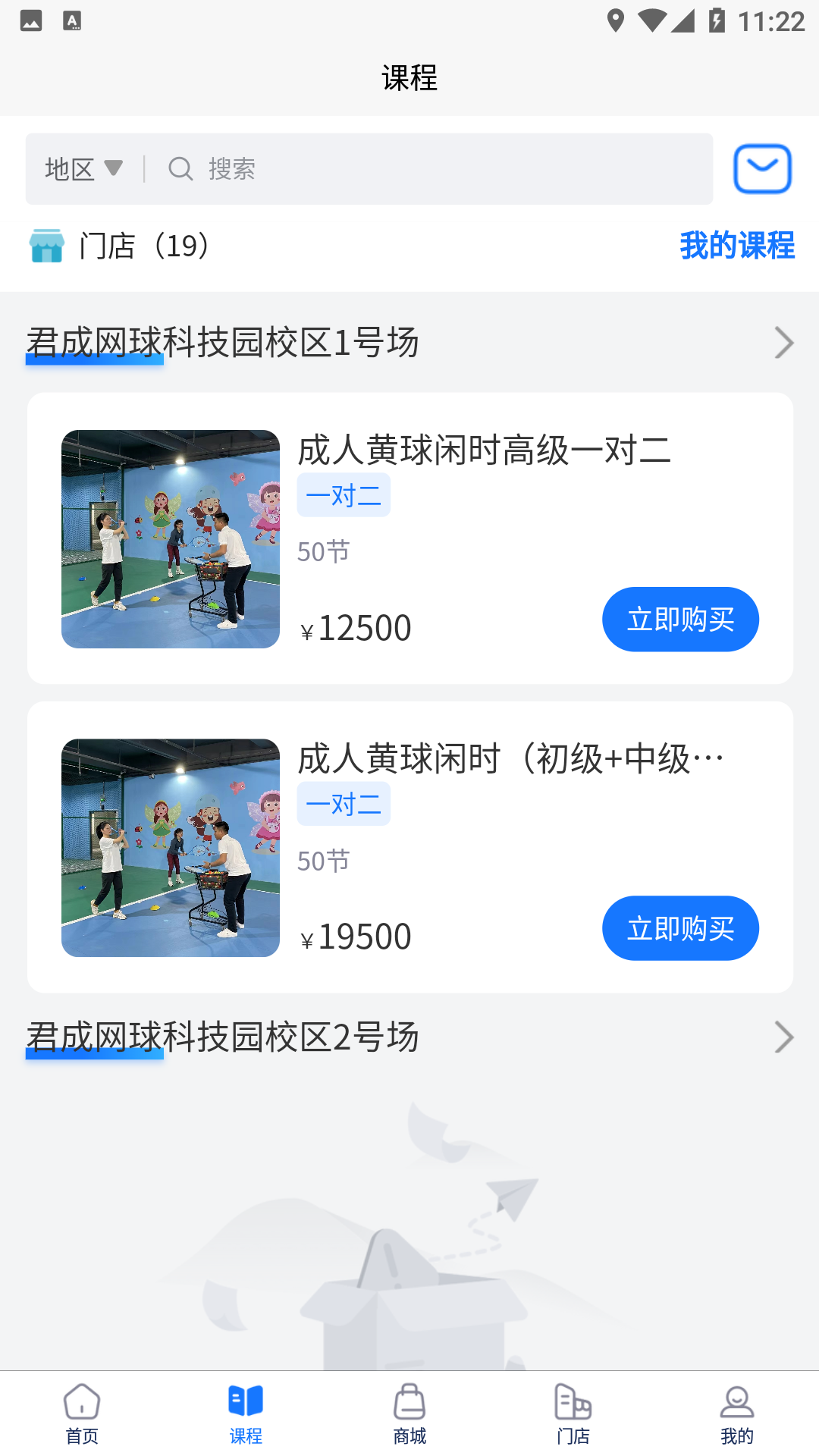The image size is (819, 1456).
Task: Tap the 门店 building icon in bottom bar
Action: pos(573,1408)
